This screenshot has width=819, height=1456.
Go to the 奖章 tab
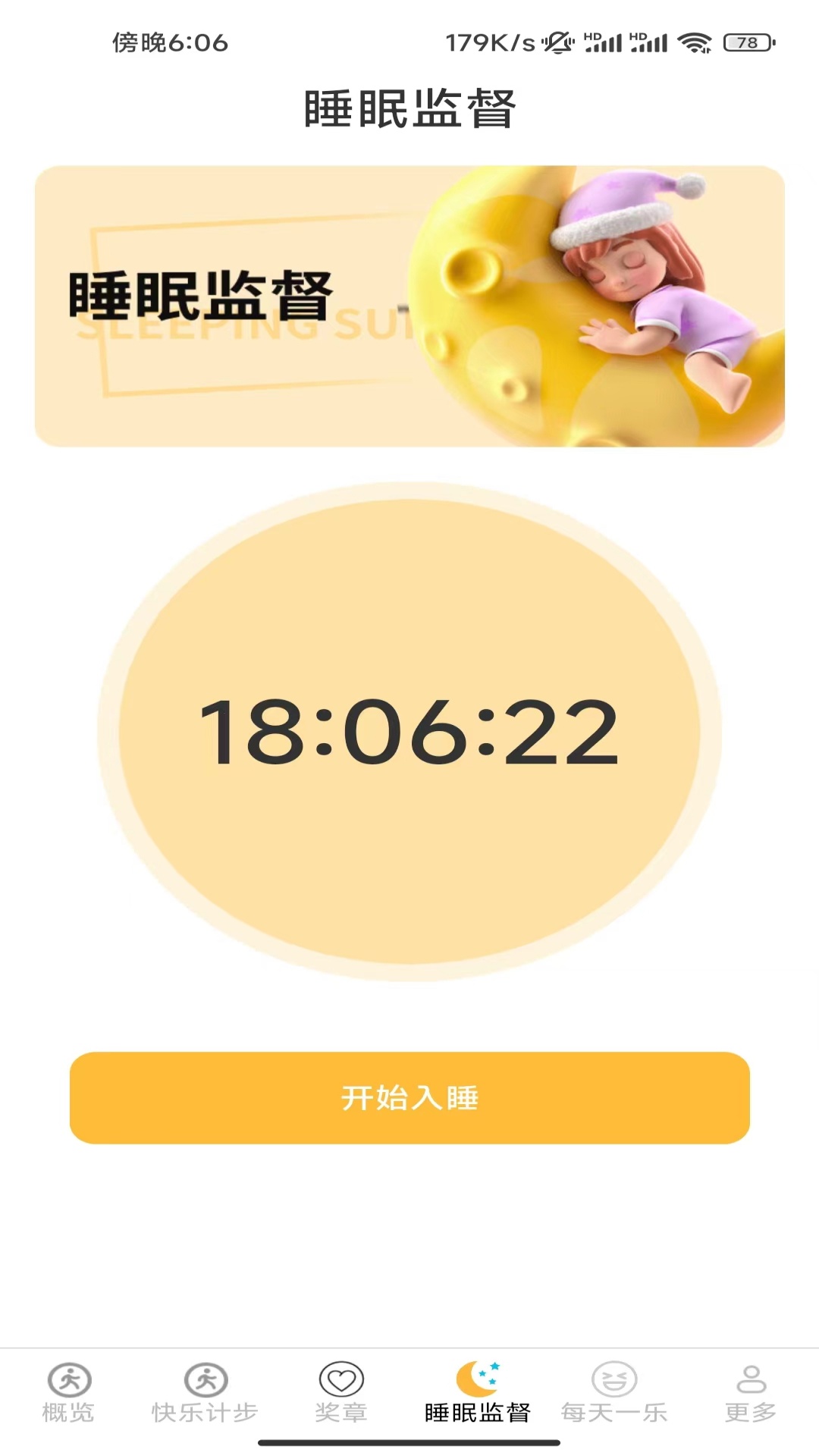(341, 1392)
